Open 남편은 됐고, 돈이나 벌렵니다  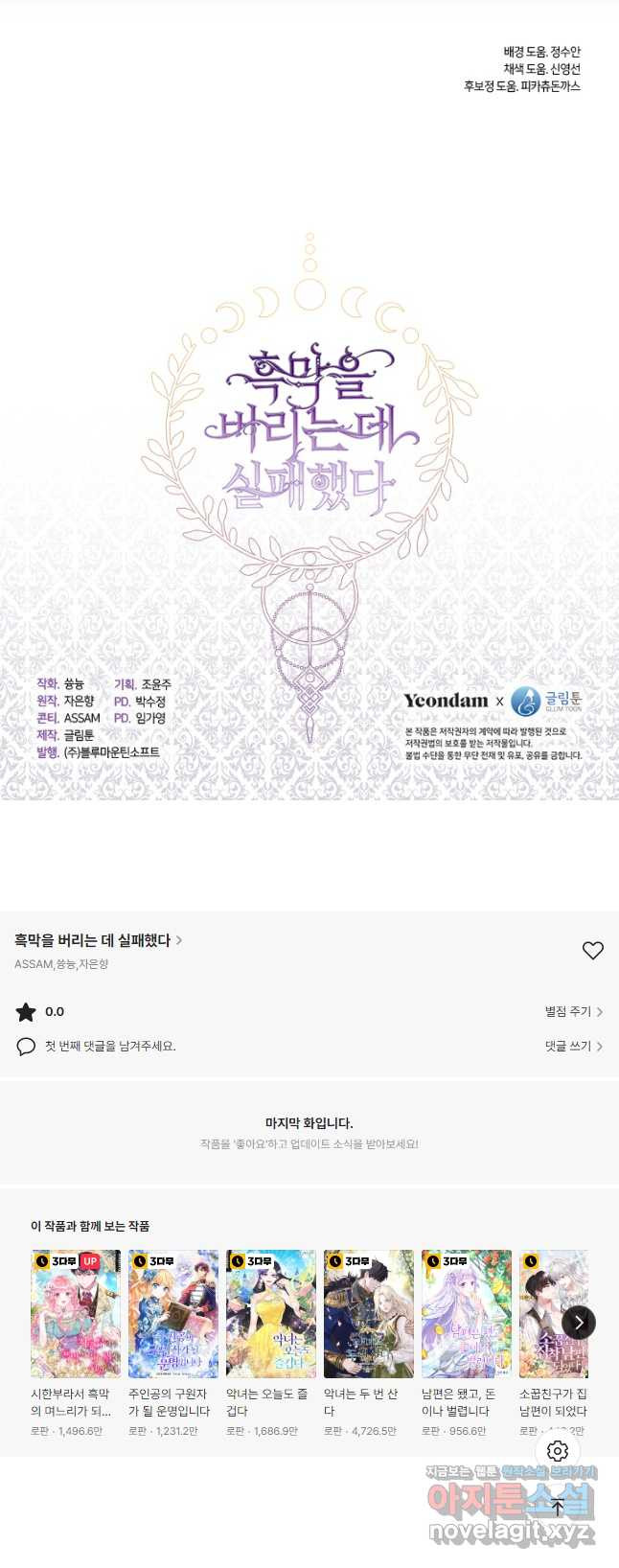point(467,1313)
